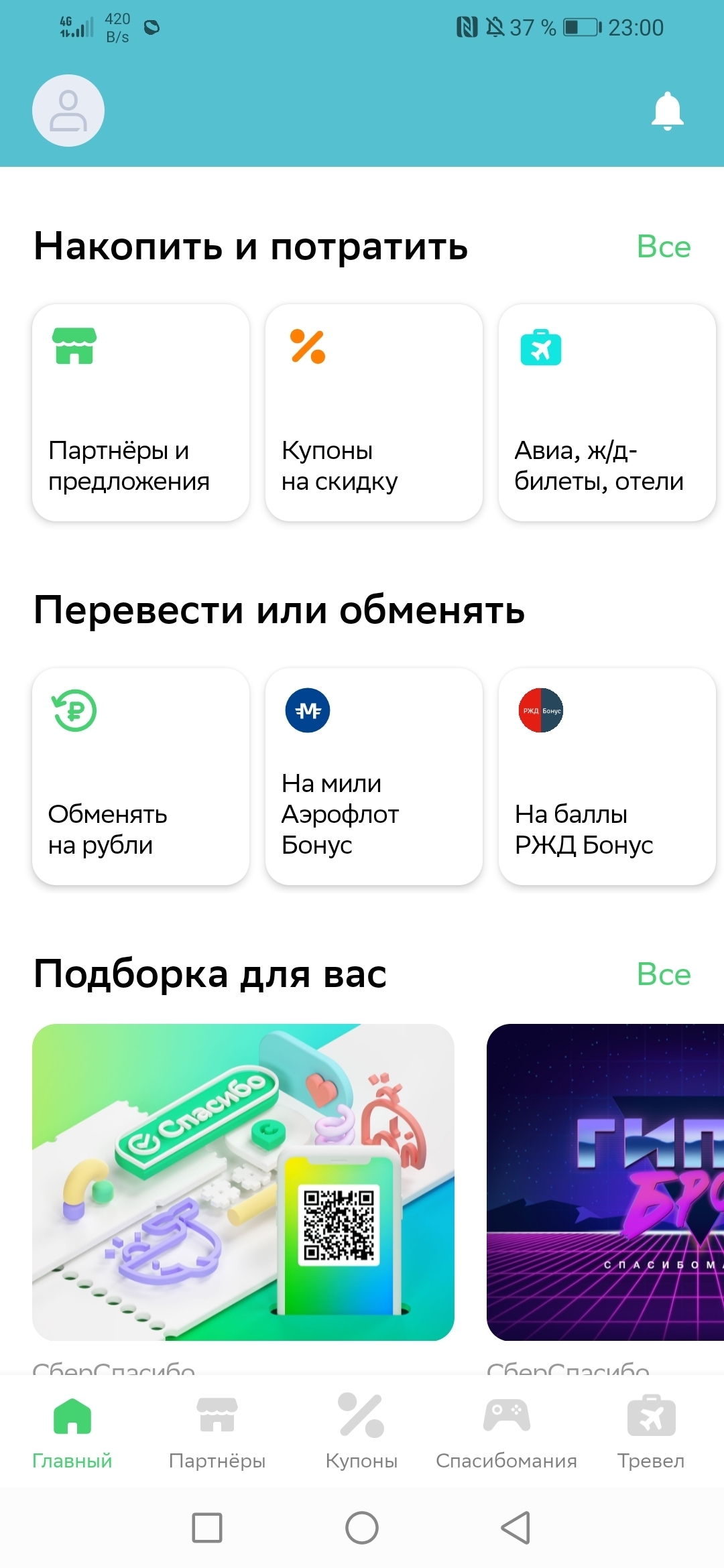Open recent apps with the square button
Image resolution: width=724 pixels, height=1568 pixels.
207,1528
